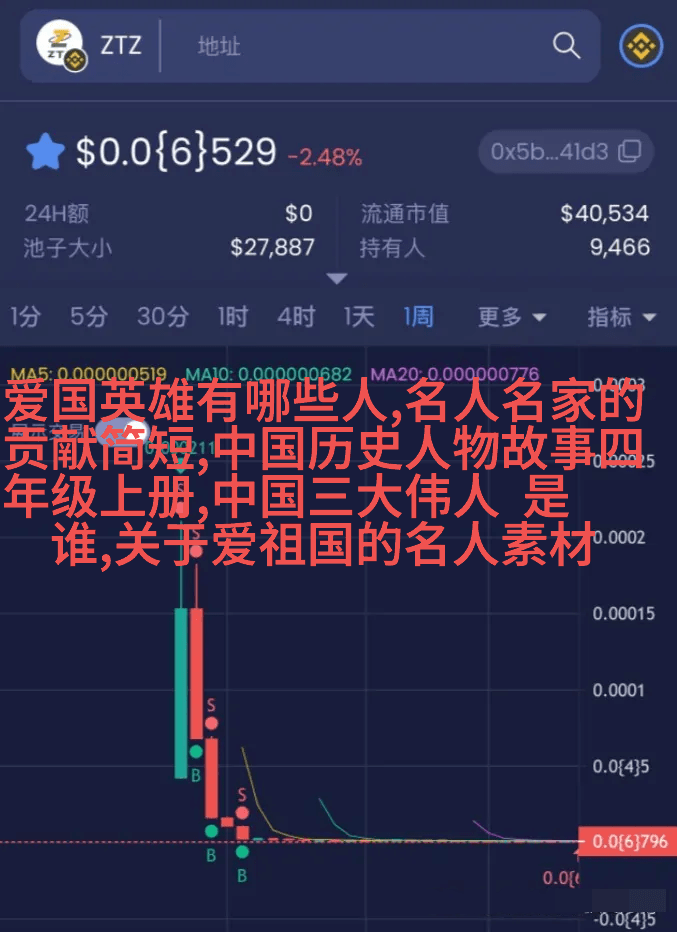
Task: Copy contract address 0x5b...41d3
Action: [566, 152]
